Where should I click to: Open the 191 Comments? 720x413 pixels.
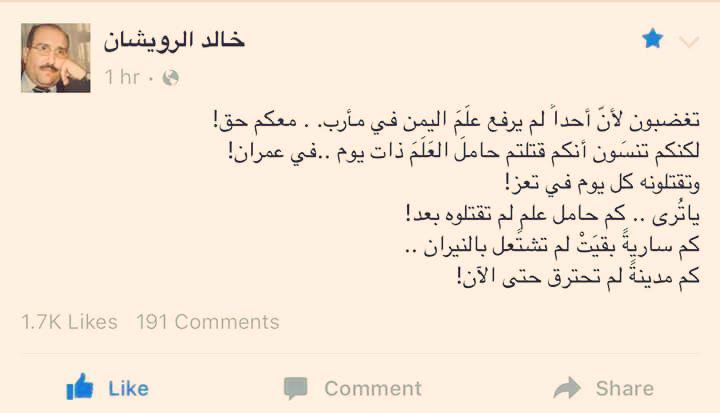[207, 322]
